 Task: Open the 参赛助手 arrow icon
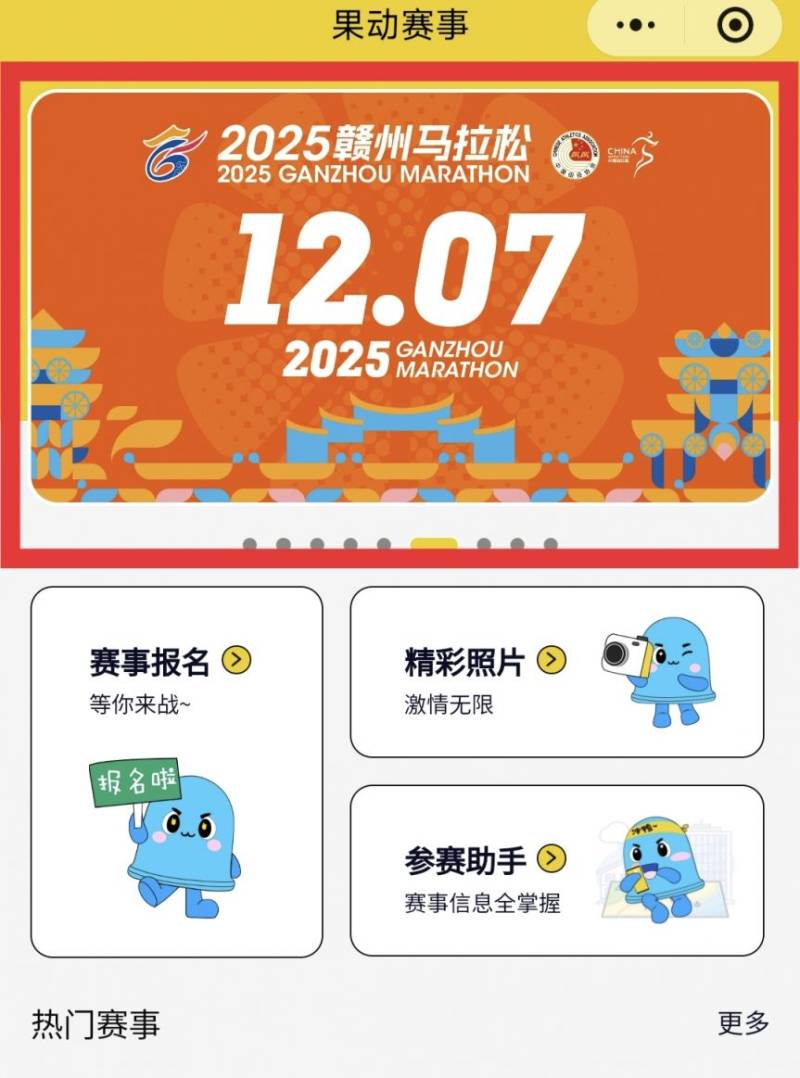550,859
